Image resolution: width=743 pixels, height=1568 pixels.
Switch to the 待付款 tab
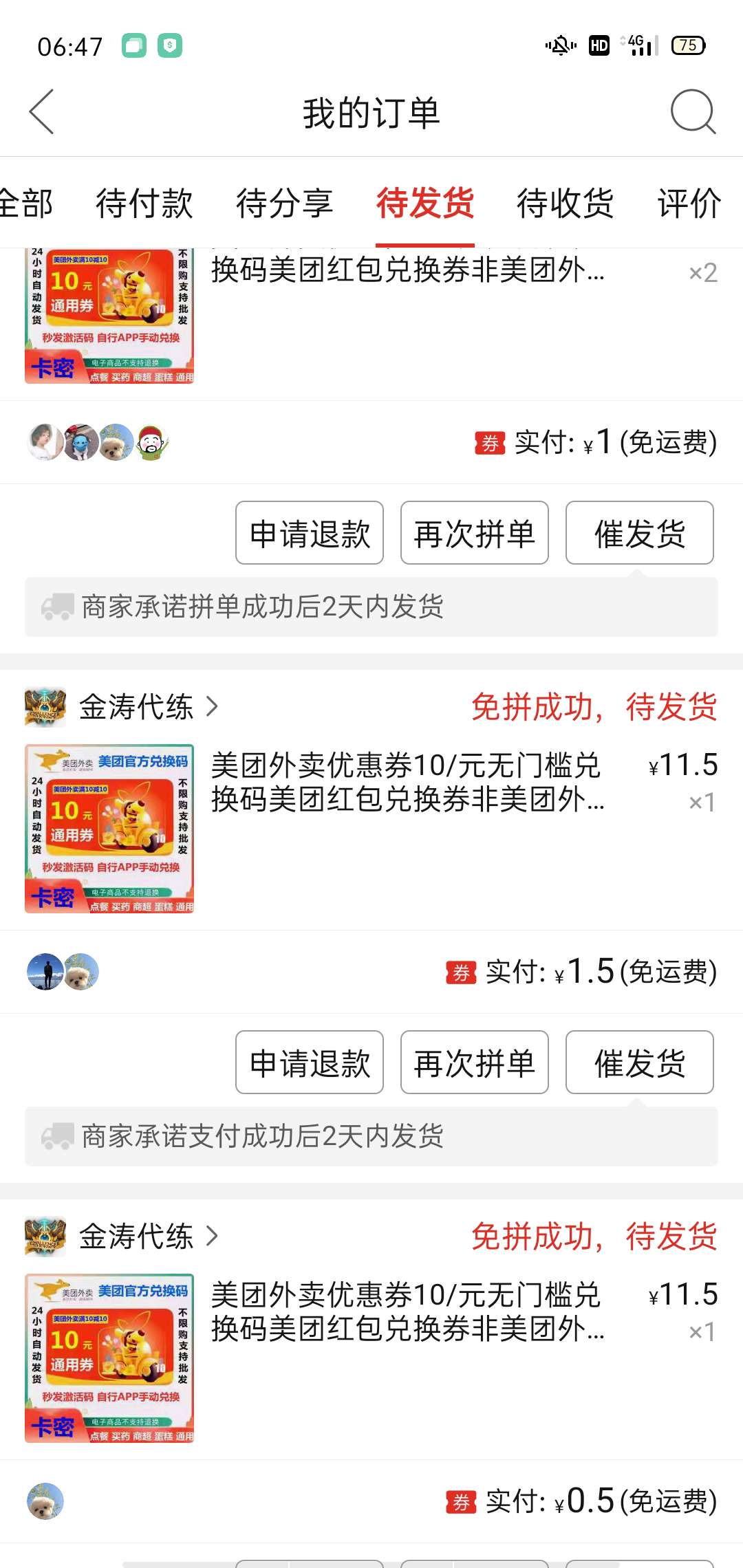[144, 204]
